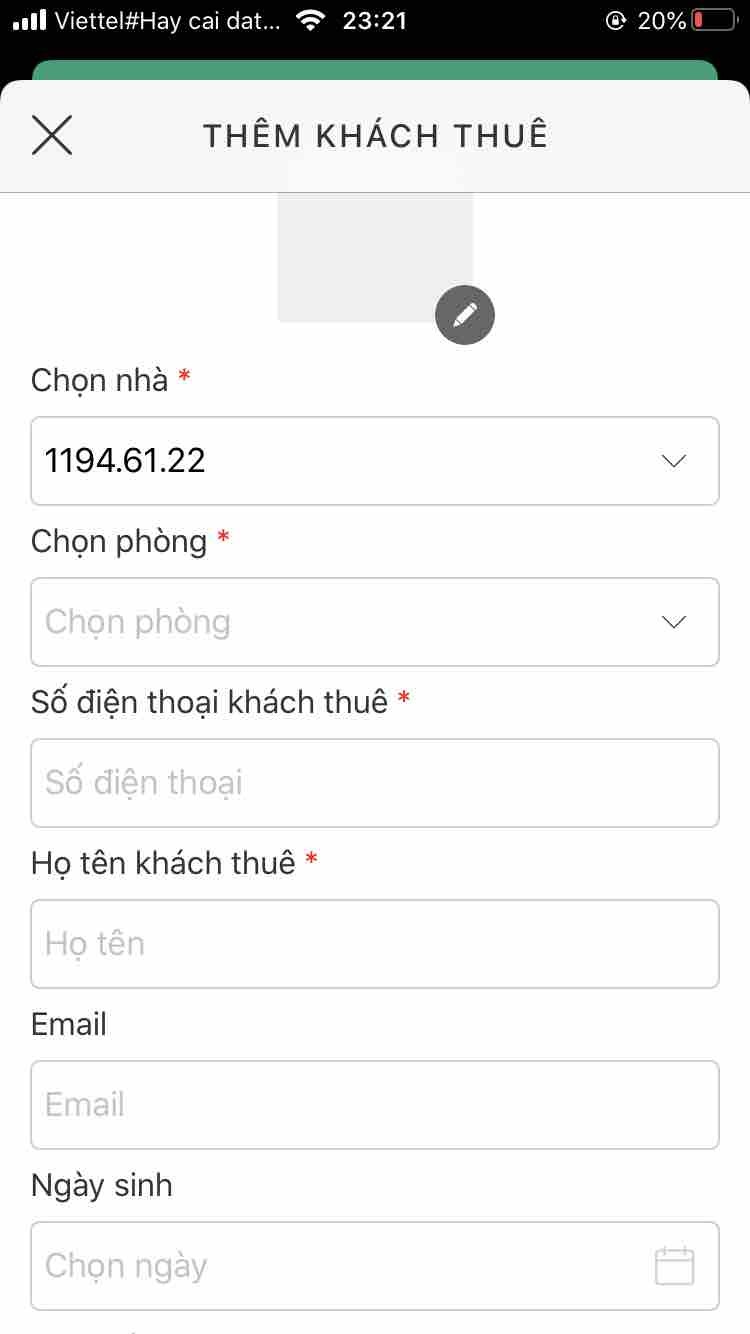Image resolution: width=750 pixels, height=1334 pixels.
Task: Open the Chọn nhà dropdown
Action: pyautogui.click(x=375, y=461)
